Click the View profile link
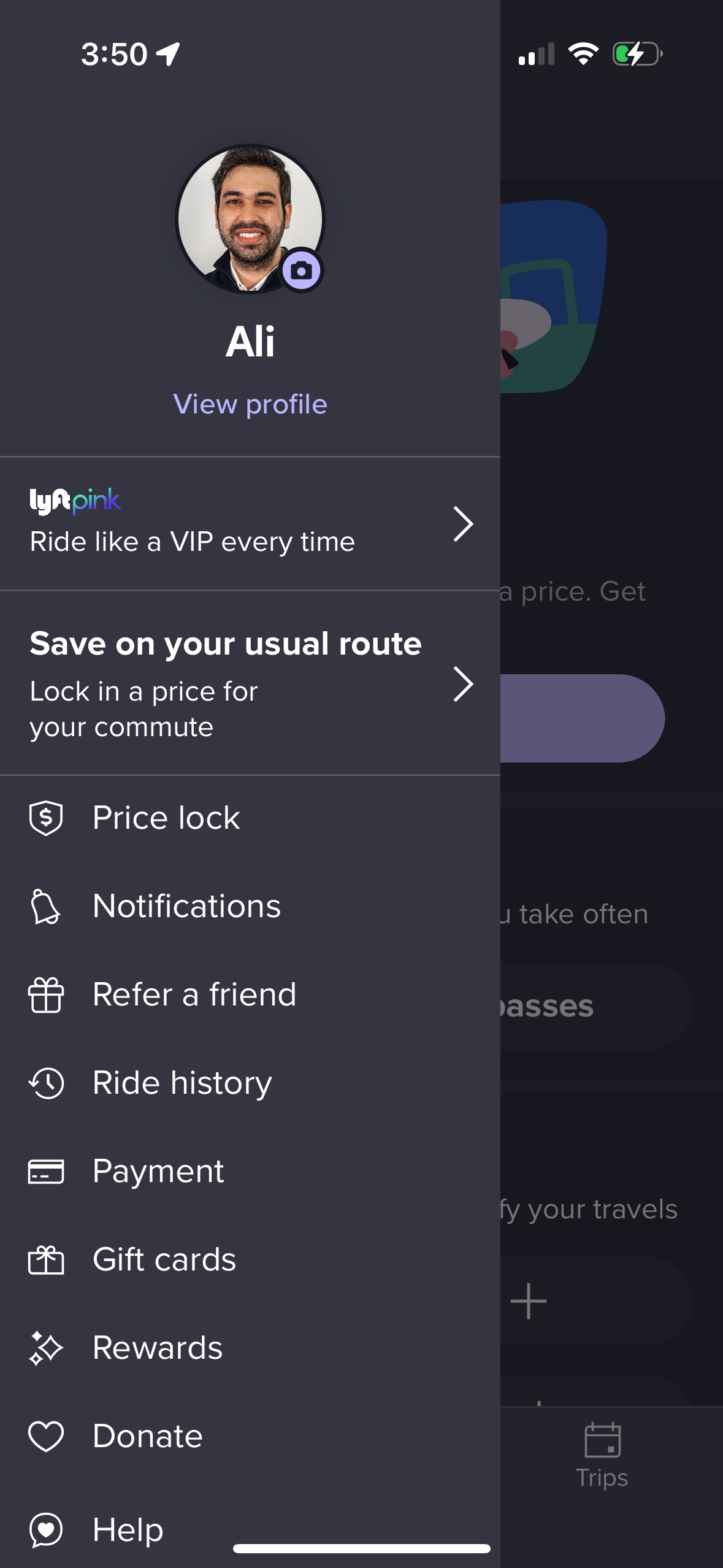The width and height of the screenshot is (723, 1568). 250,404
